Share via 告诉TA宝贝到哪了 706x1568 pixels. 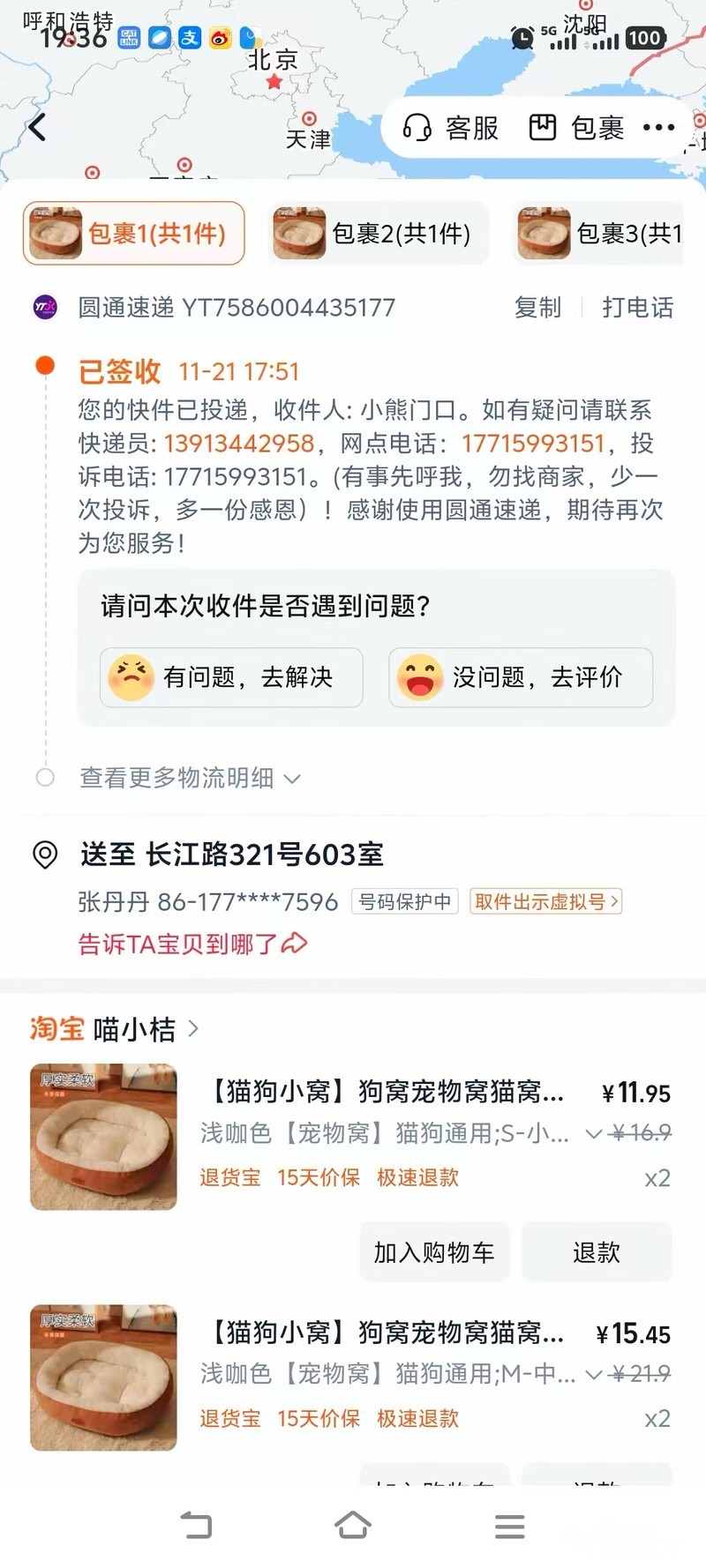(192, 945)
